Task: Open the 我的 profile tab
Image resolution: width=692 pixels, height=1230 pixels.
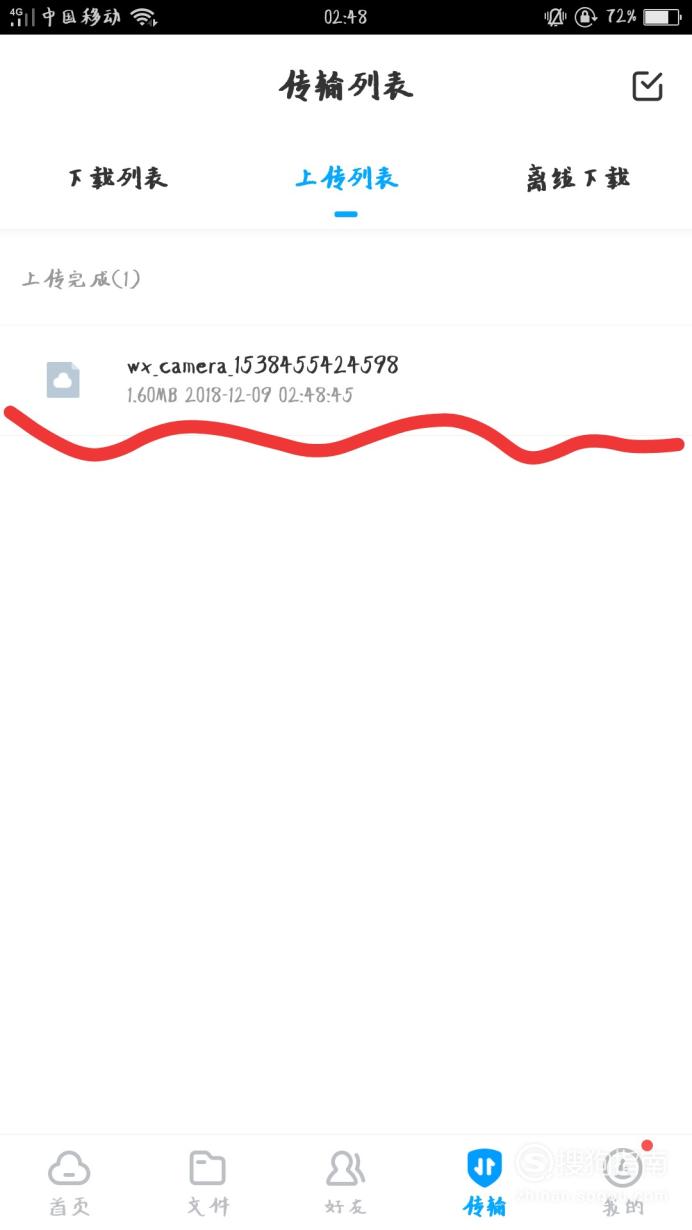Action: [x=623, y=1181]
